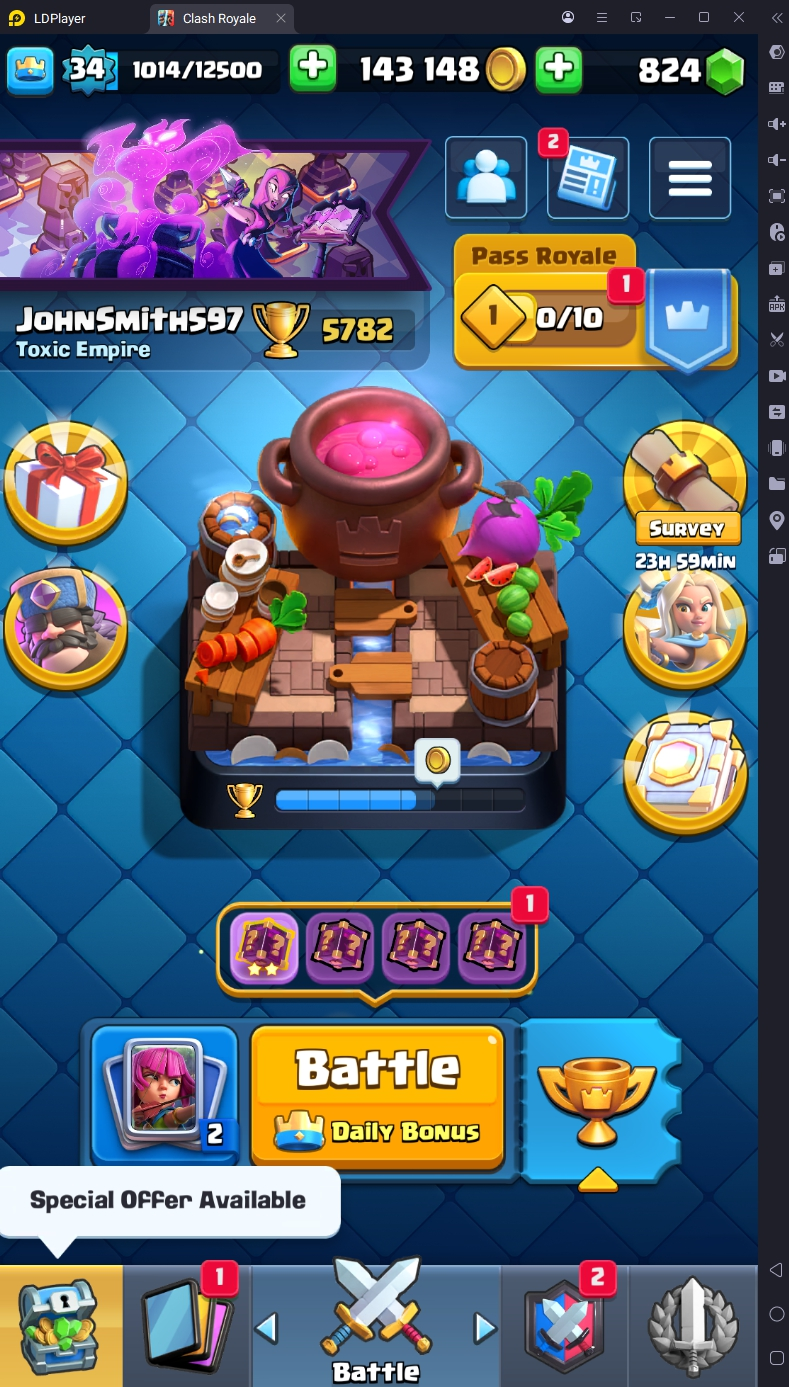Open the Shop chest tab

[61, 1327]
